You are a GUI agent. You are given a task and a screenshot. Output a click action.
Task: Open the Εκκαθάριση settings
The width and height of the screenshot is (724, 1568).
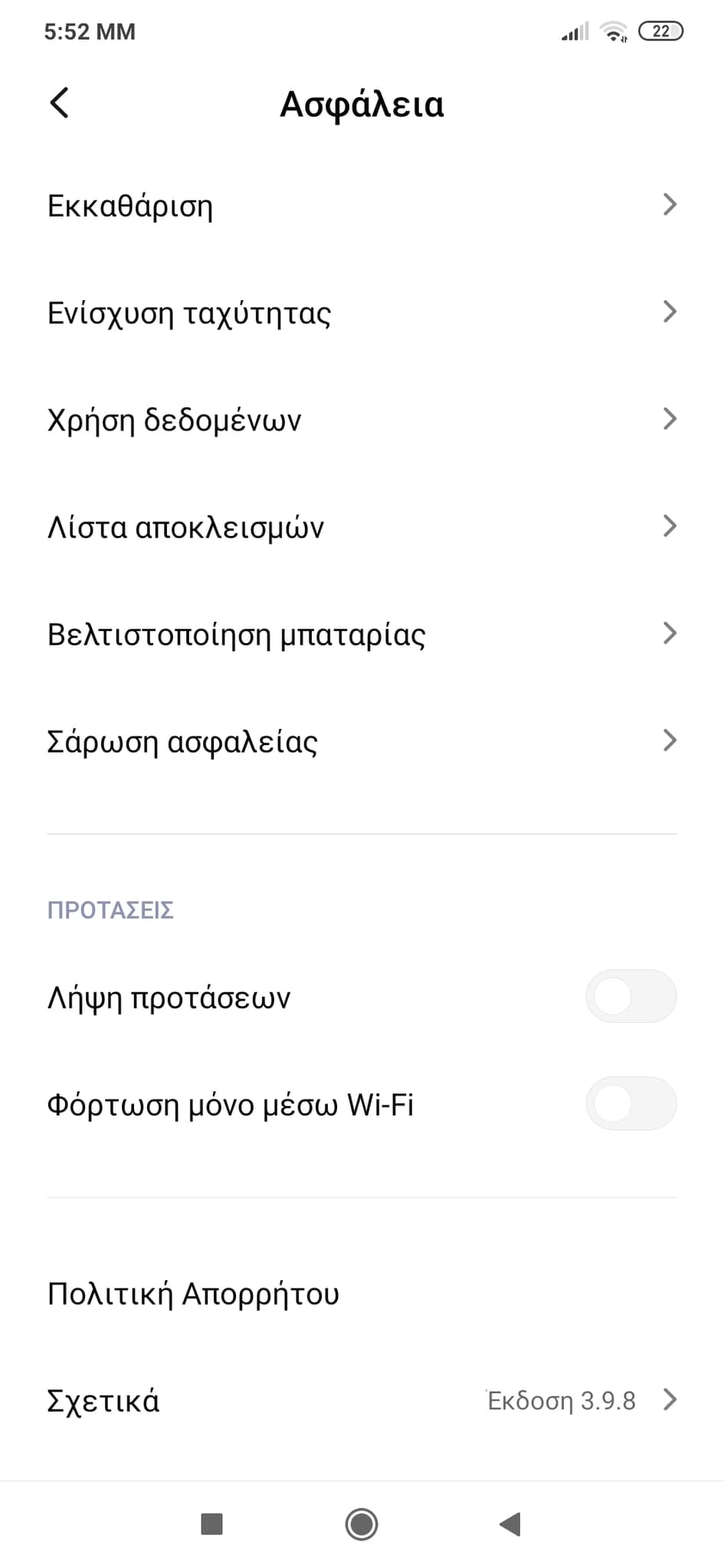point(362,205)
